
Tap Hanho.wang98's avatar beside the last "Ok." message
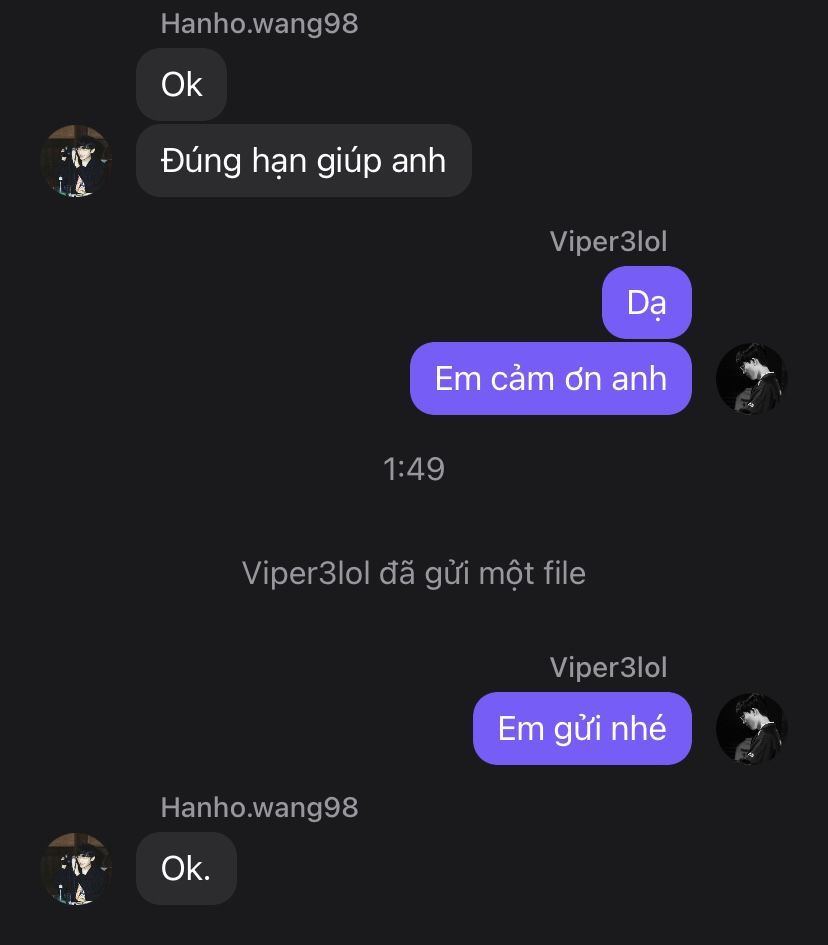click(76, 869)
